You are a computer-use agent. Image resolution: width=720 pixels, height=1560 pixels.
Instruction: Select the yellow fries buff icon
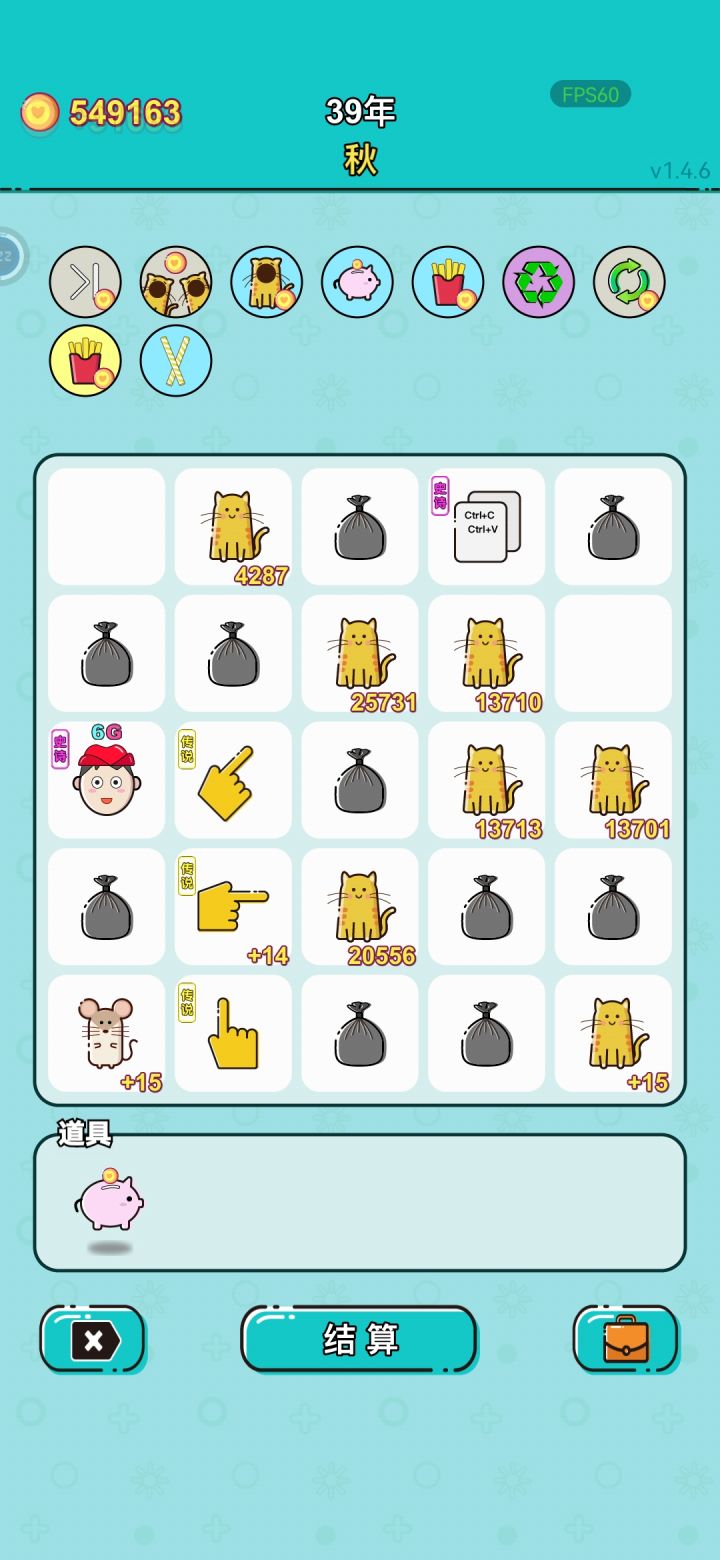pyautogui.click(x=85, y=360)
